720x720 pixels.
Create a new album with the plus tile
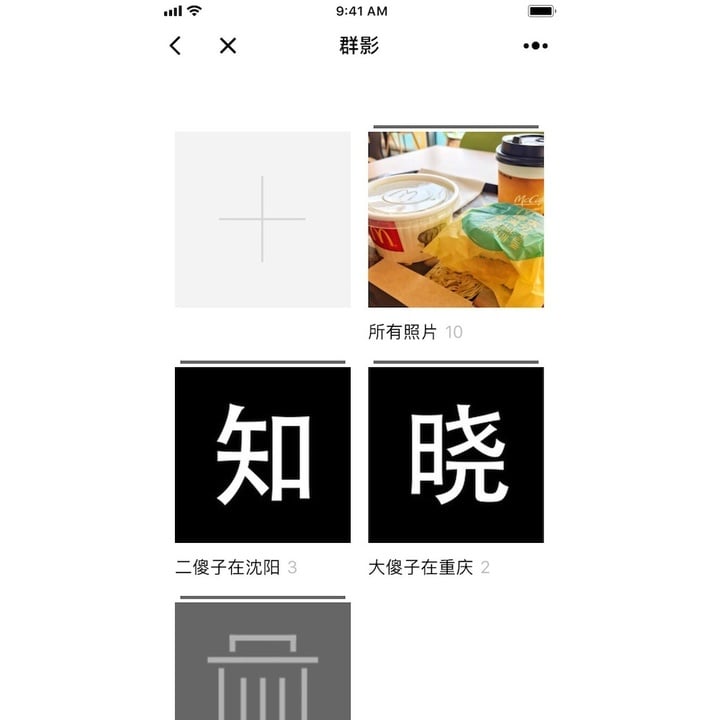tap(262, 219)
